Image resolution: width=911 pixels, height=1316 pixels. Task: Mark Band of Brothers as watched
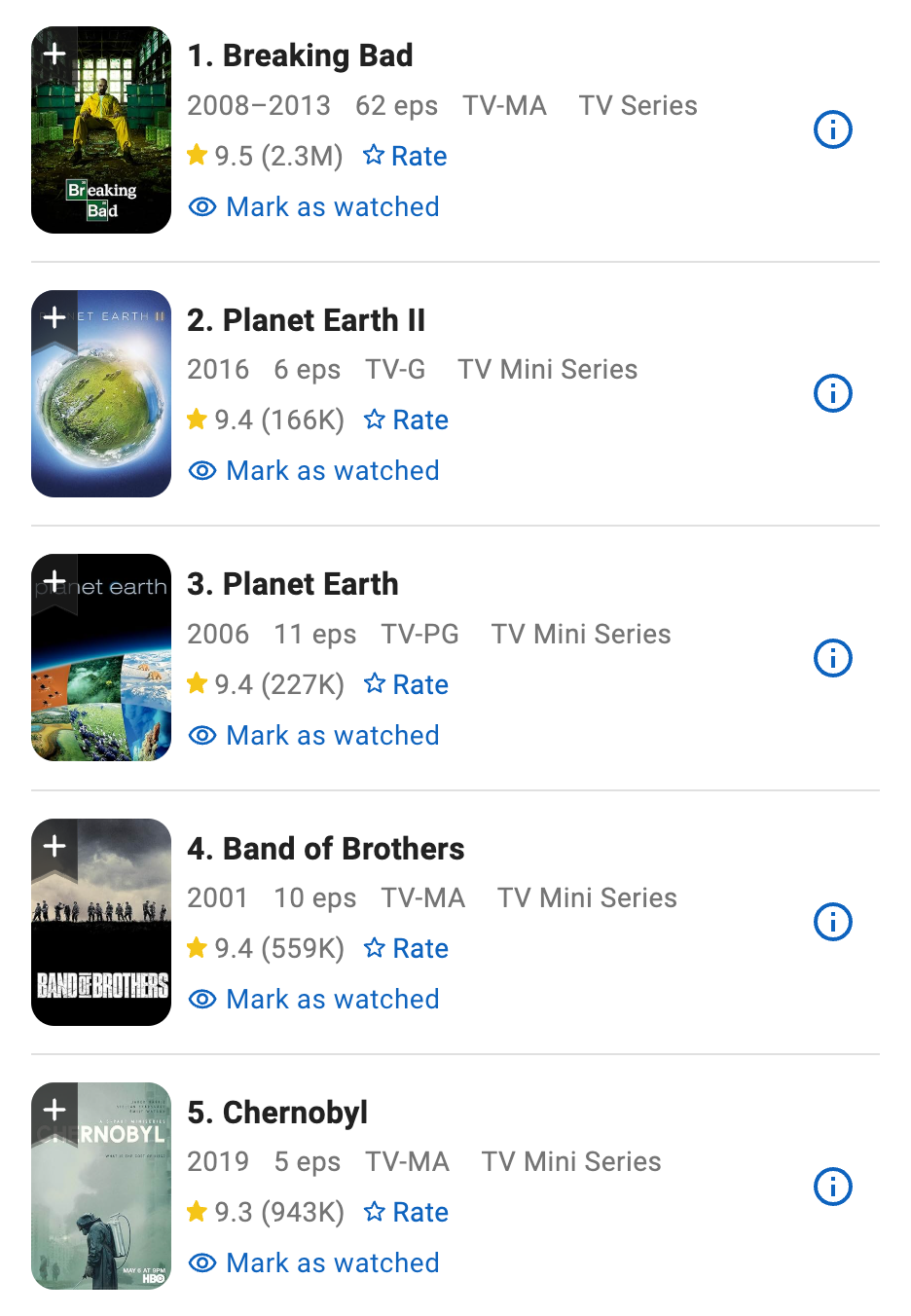[x=314, y=999]
